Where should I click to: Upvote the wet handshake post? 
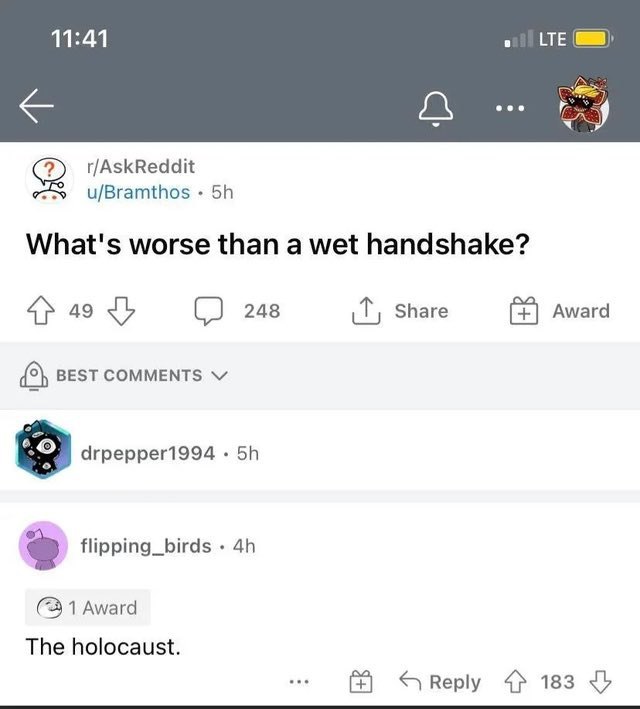point(42,311)
